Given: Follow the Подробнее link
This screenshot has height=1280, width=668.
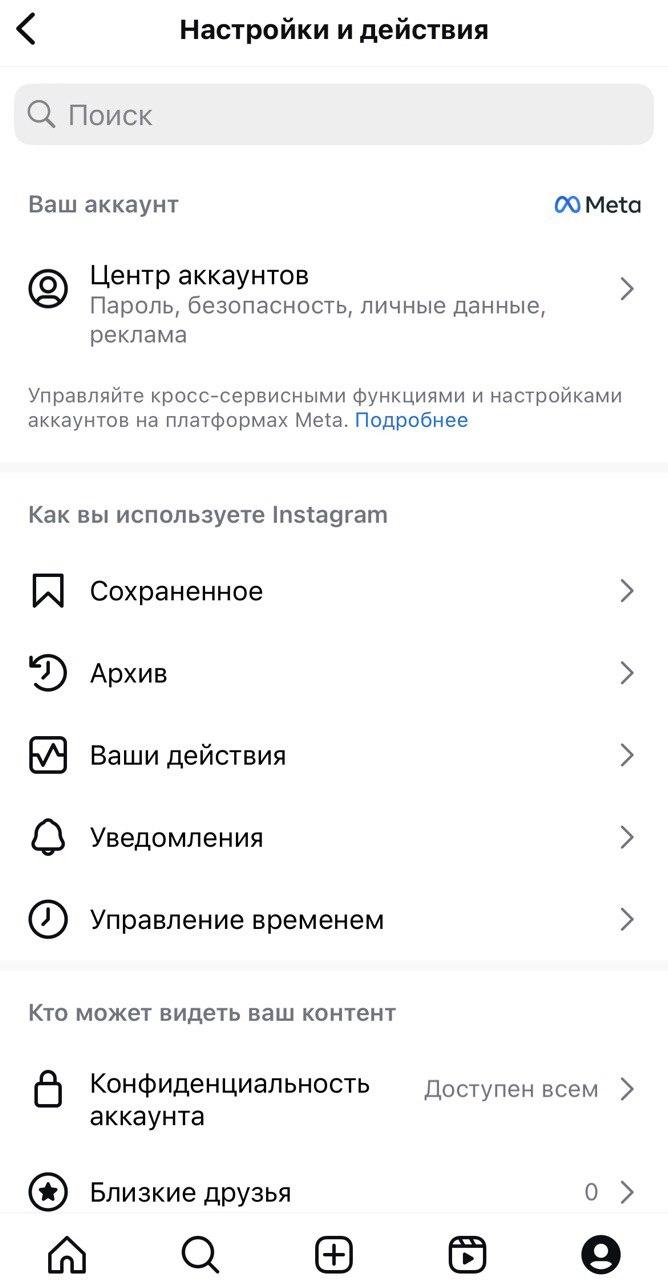Looking at the screenshot, I should coord(411,420).
